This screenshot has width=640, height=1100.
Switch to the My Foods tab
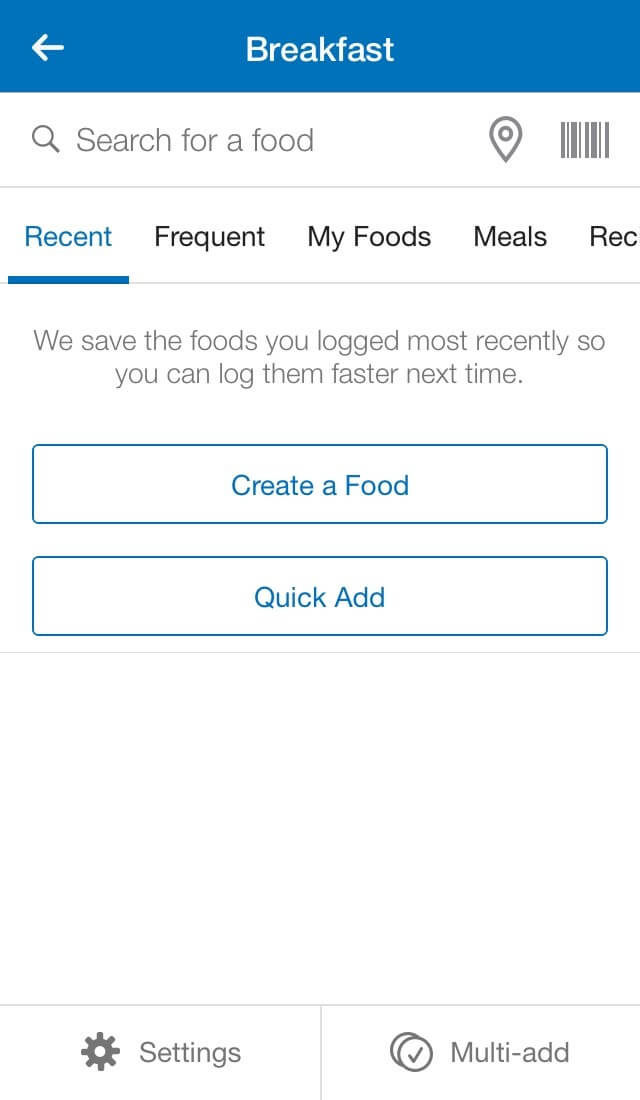(369, 237)
